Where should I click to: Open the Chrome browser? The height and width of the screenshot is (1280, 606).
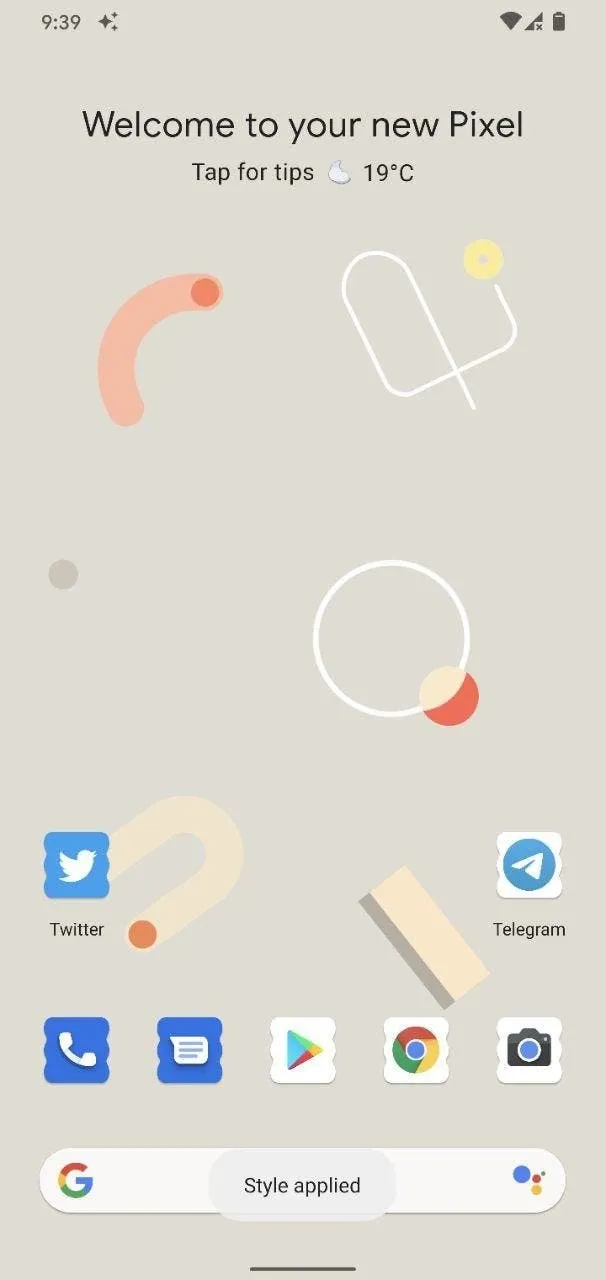(x=416, y=1050)
